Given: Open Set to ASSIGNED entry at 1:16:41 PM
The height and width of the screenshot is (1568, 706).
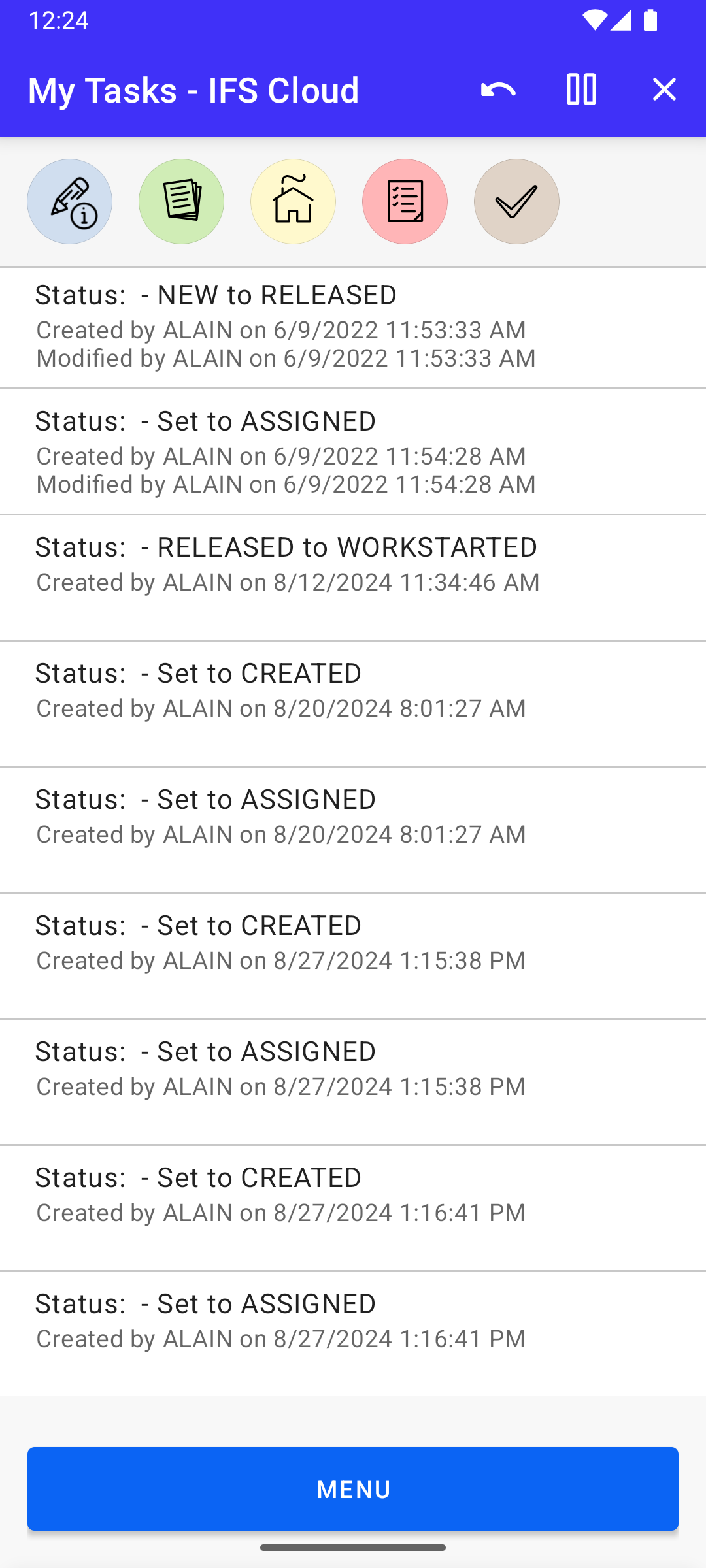Looking at the screenshot, I should pyautogui.click(x=353, y=1334).
